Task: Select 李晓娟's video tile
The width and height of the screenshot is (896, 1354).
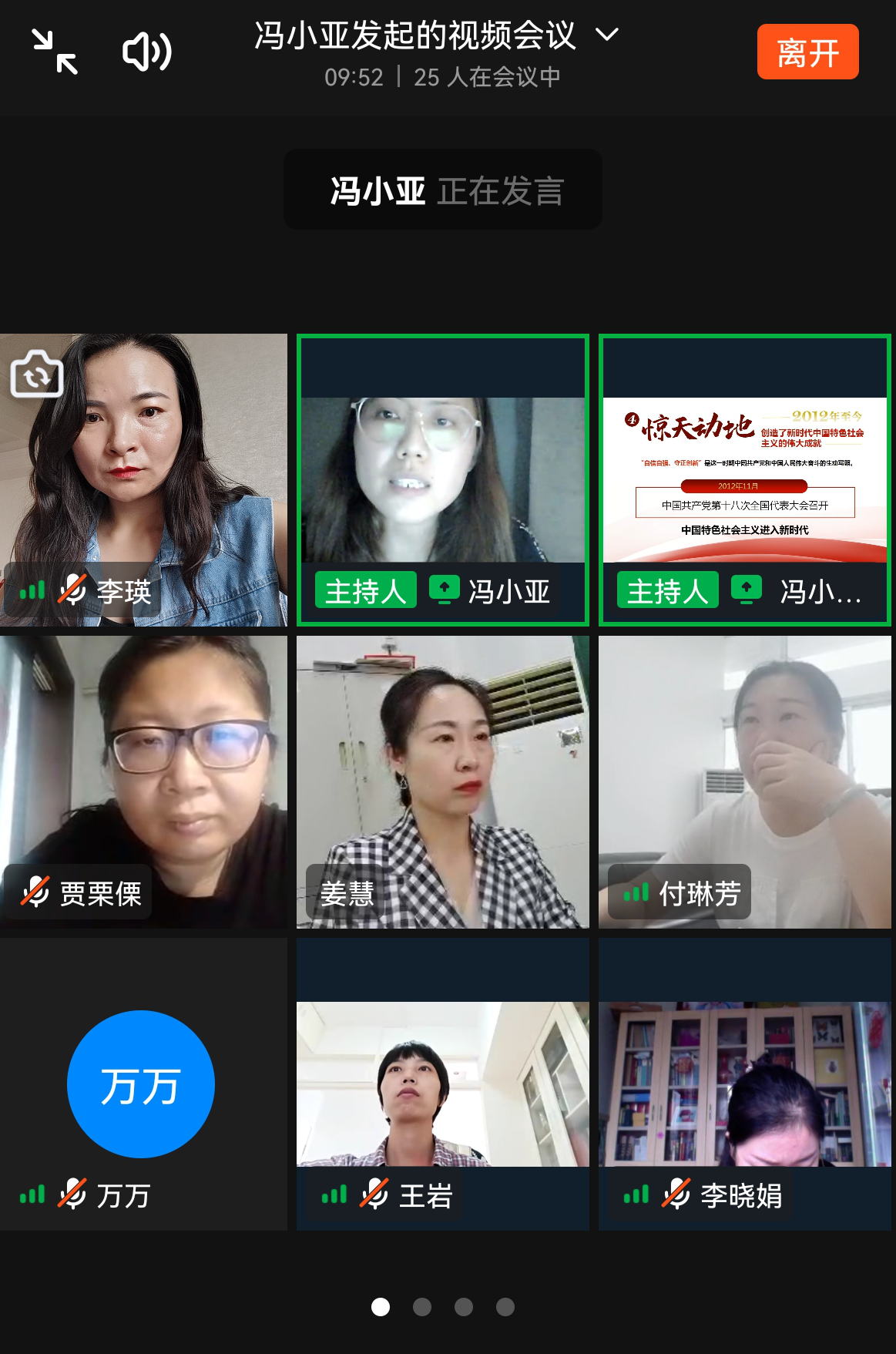Action: [744, 1084]
